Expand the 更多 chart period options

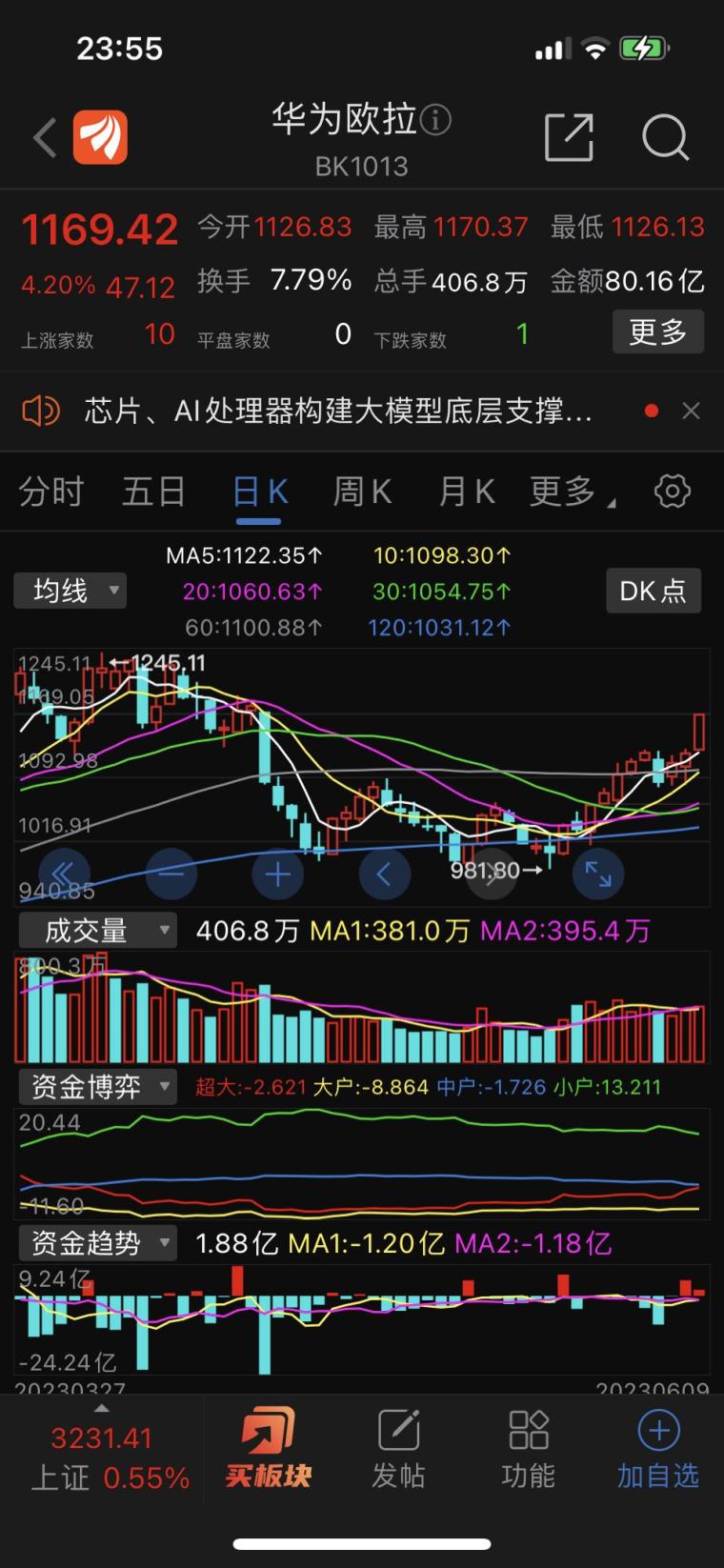572,492
